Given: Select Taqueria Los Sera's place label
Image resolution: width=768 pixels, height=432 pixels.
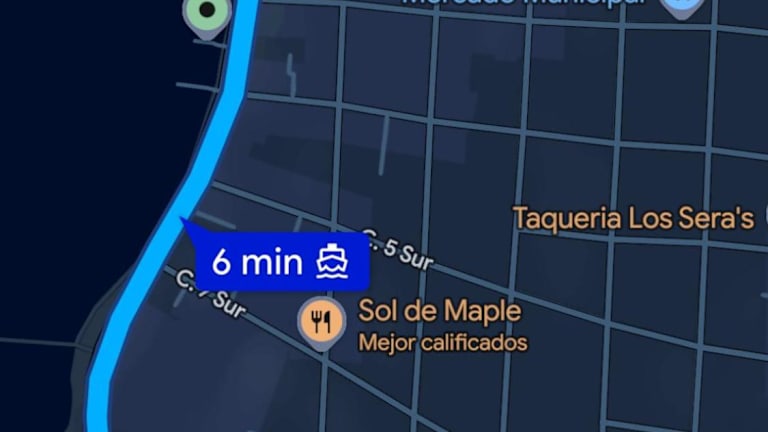Looking at the screenshot, I should tap(633, 219).
